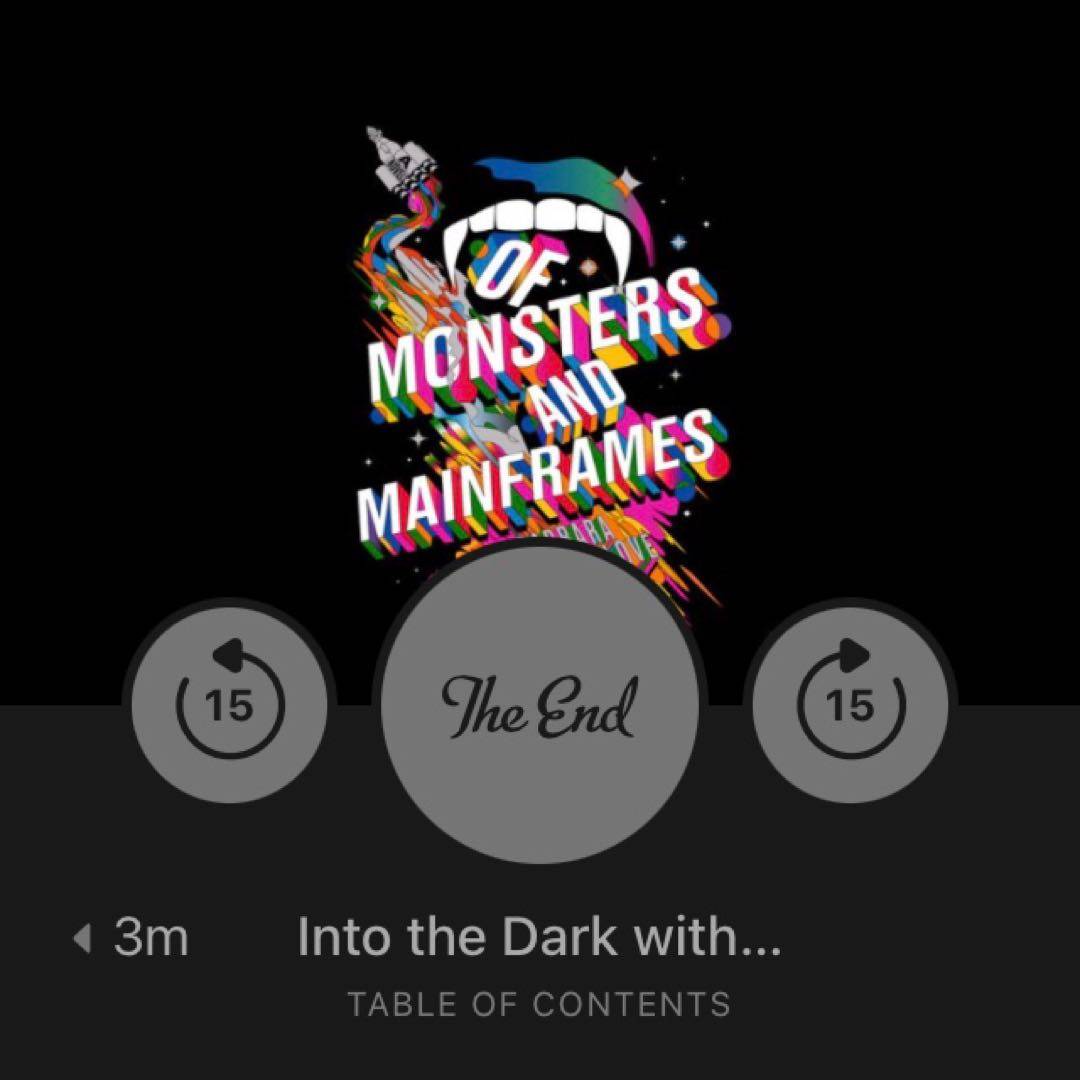Go back to the previous chapter (3m)
Screen dimensions: 1080x1080
coord(132,938)
